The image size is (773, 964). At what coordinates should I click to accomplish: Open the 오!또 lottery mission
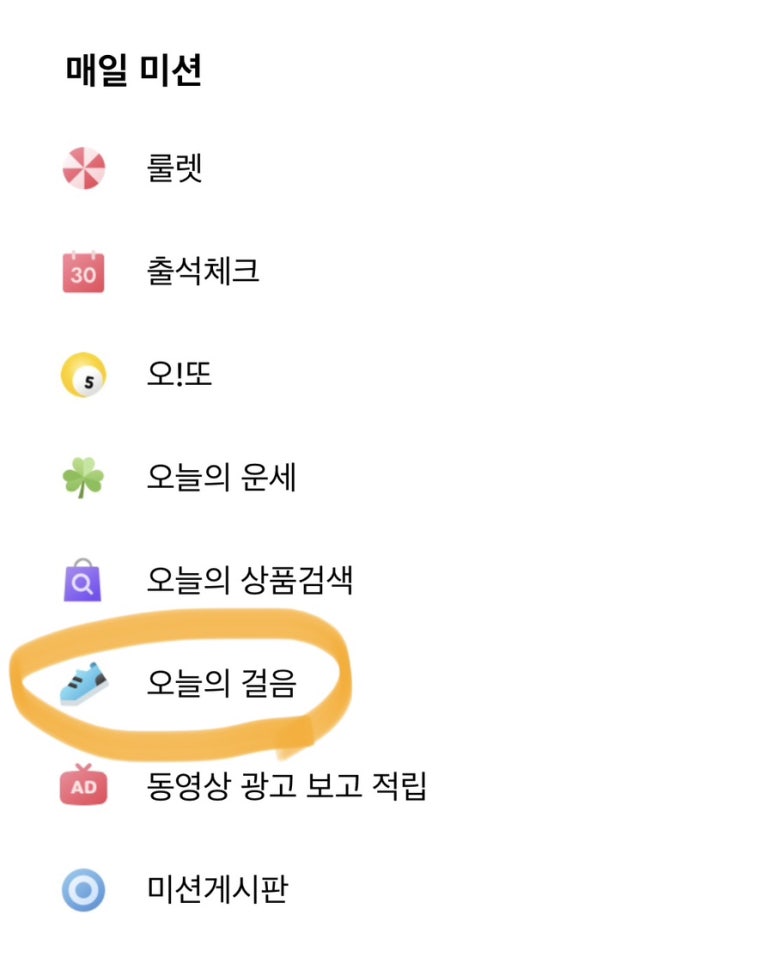tap(179, 375)
